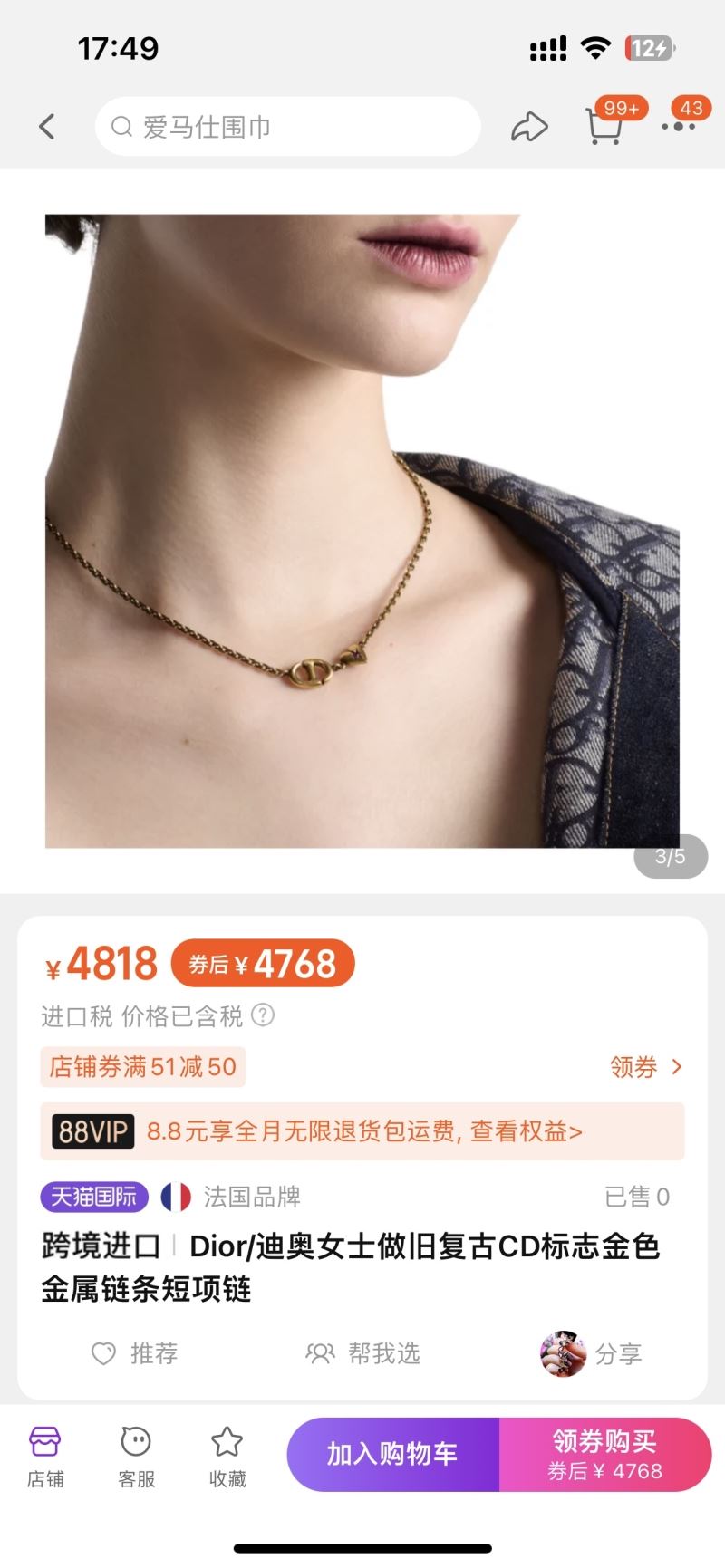The width and height of the screenshot is (725, 1568).
Task: Expand 领券 to claim shop coupon
Action: (x=645, y=1067)
